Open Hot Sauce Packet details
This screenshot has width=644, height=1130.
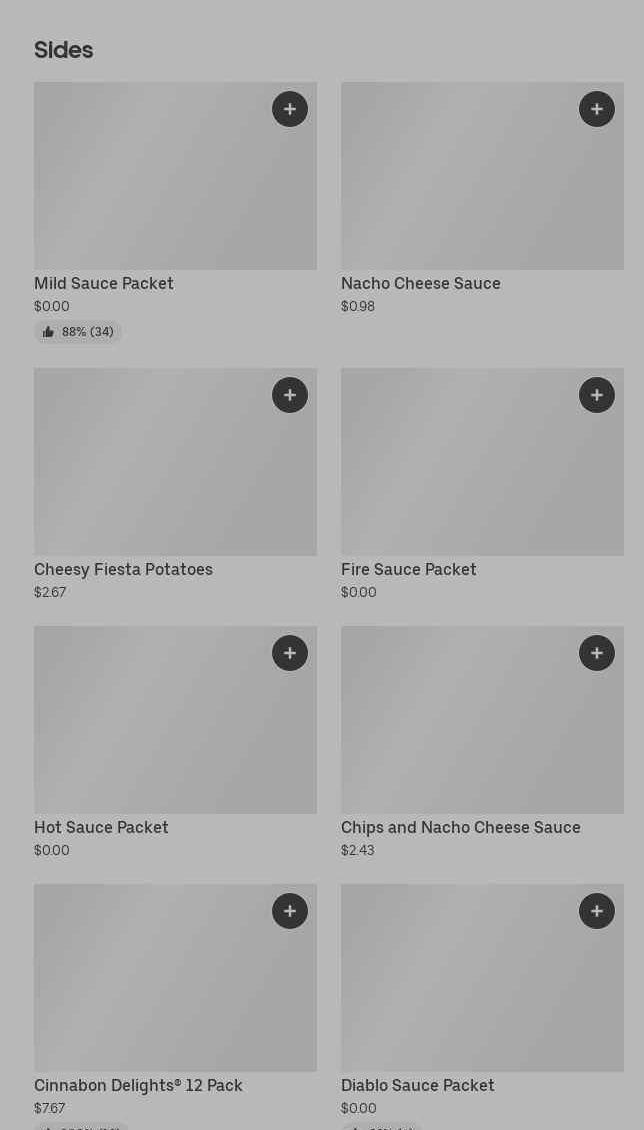click(x=175, y=742)
